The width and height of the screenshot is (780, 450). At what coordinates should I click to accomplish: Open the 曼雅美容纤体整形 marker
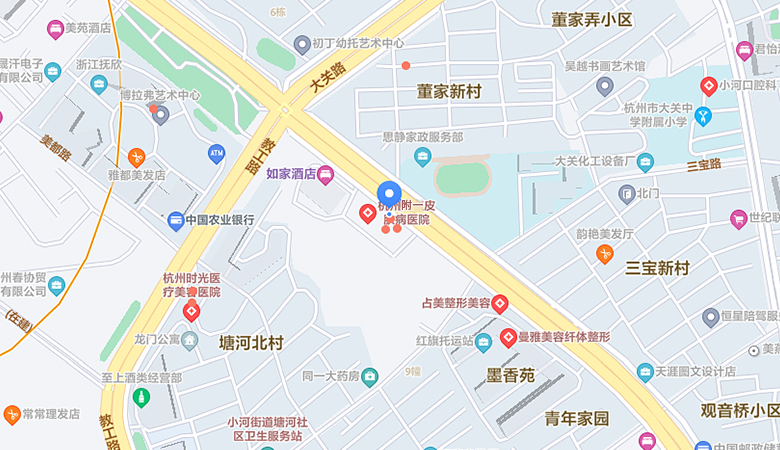tap(508, 338)
